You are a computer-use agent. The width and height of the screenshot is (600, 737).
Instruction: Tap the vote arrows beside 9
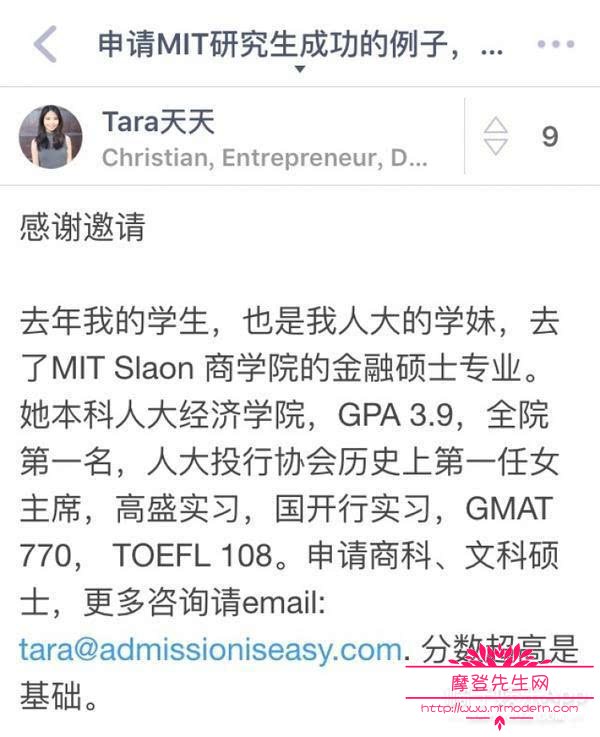pos(495,136)
